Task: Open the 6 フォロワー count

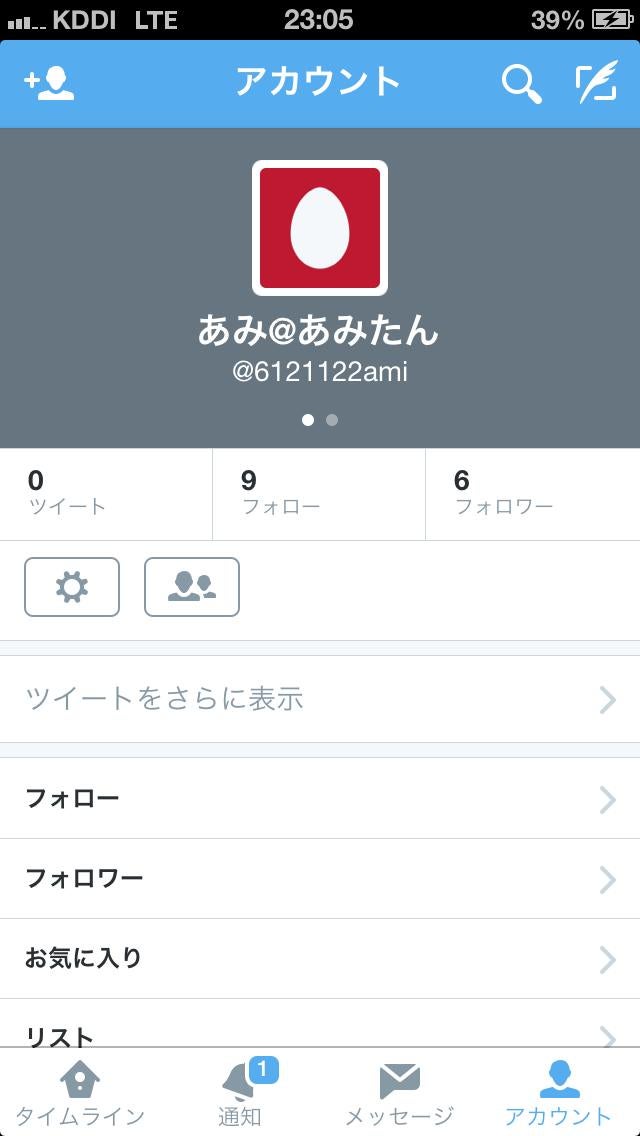Action: 532,494
